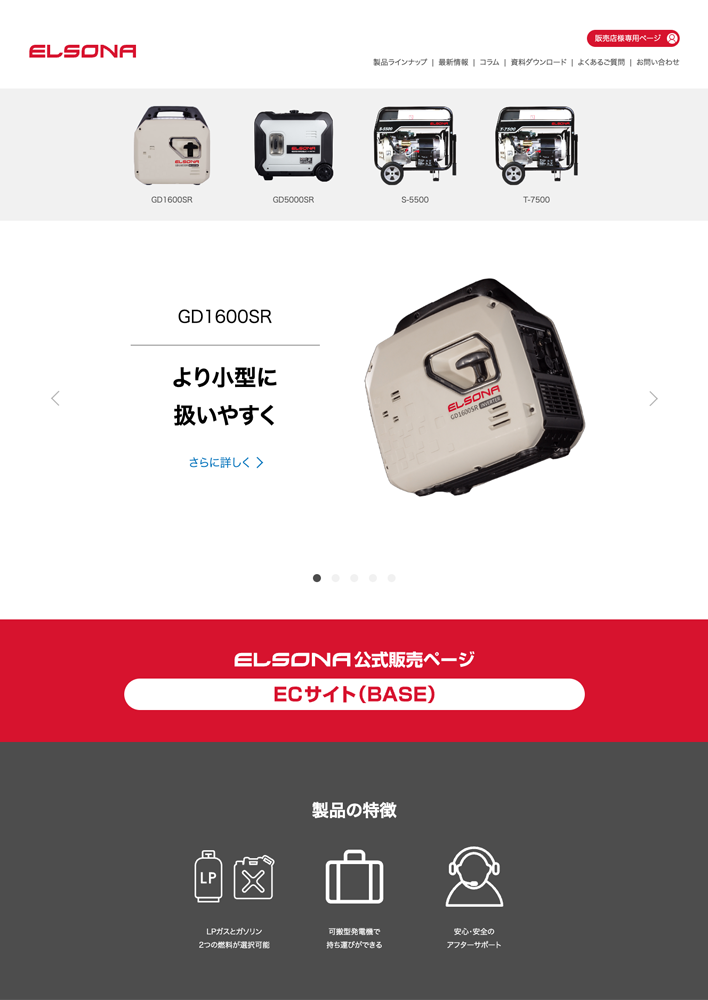This screenshot has width=708, height=1000.
Task: Open the T-7500 generator tile
Action: 536,148
